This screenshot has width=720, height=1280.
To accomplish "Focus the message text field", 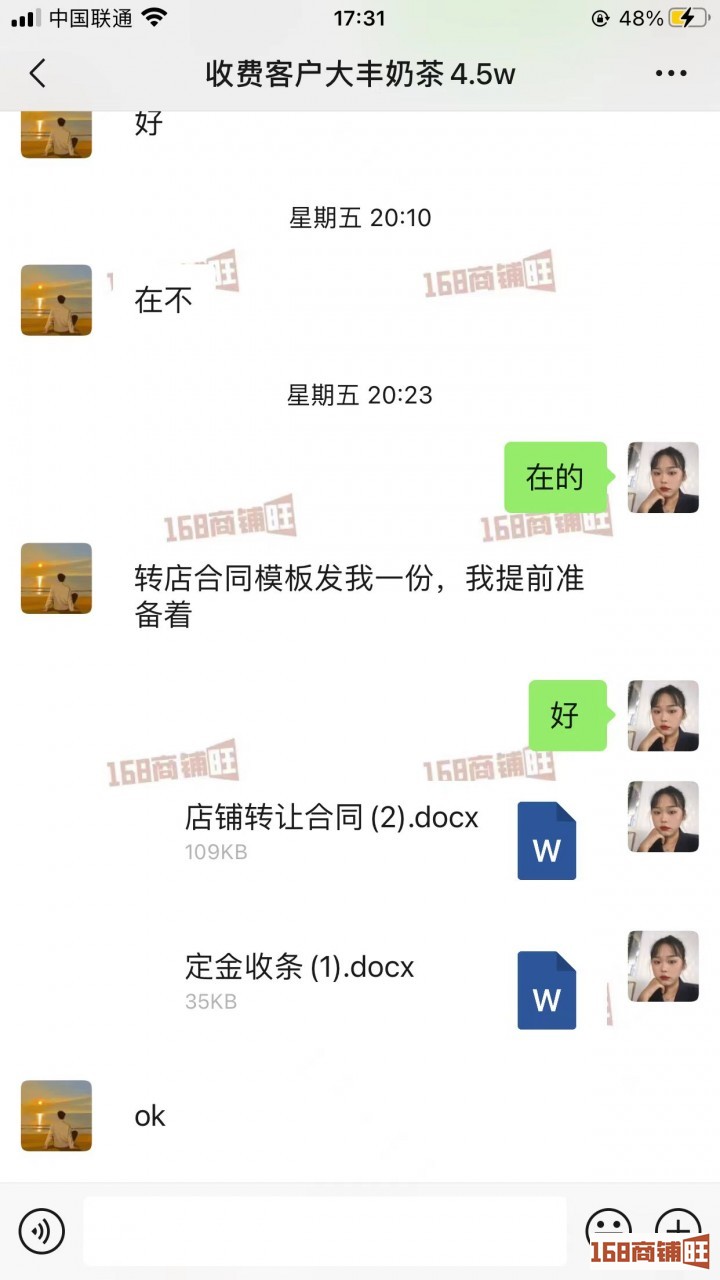I will tap(324, 1230).
